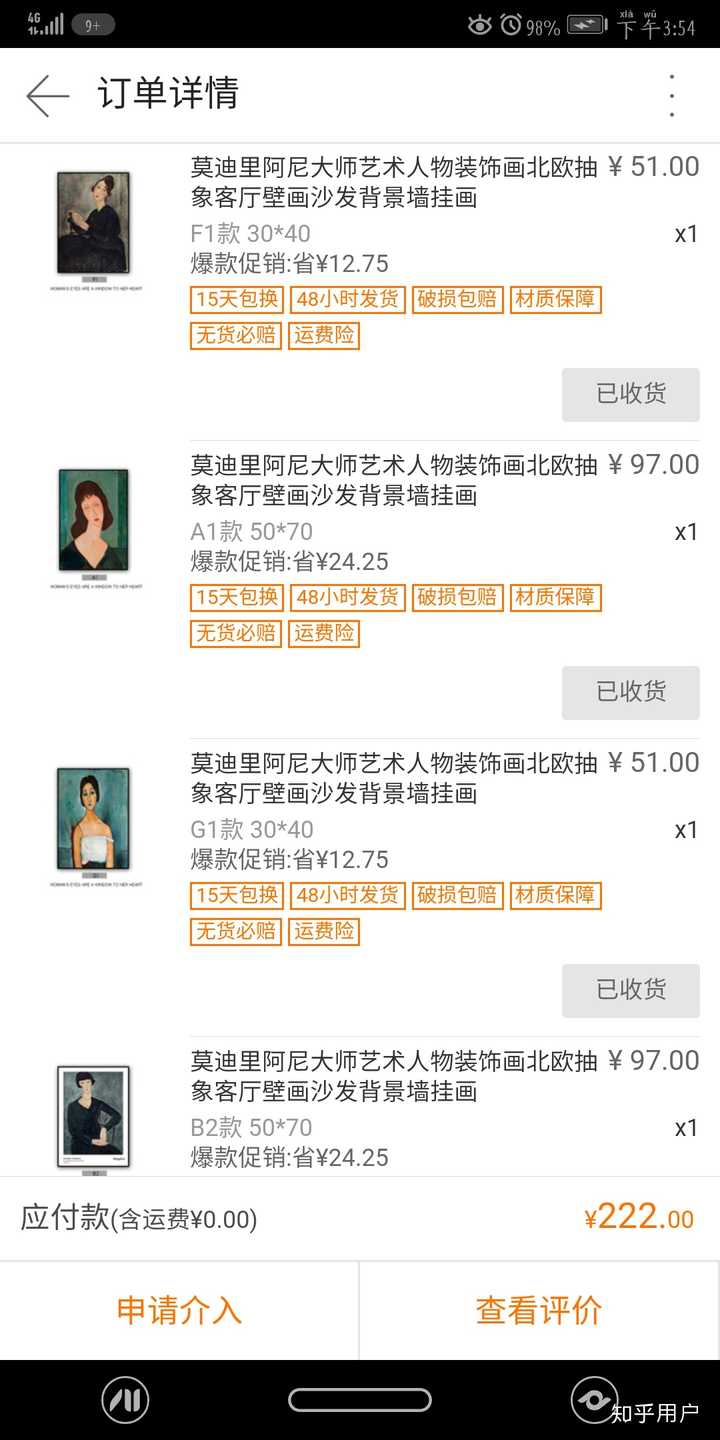
Task: Tap 查看评价 to view reviews
Action: pos(539,1310)
